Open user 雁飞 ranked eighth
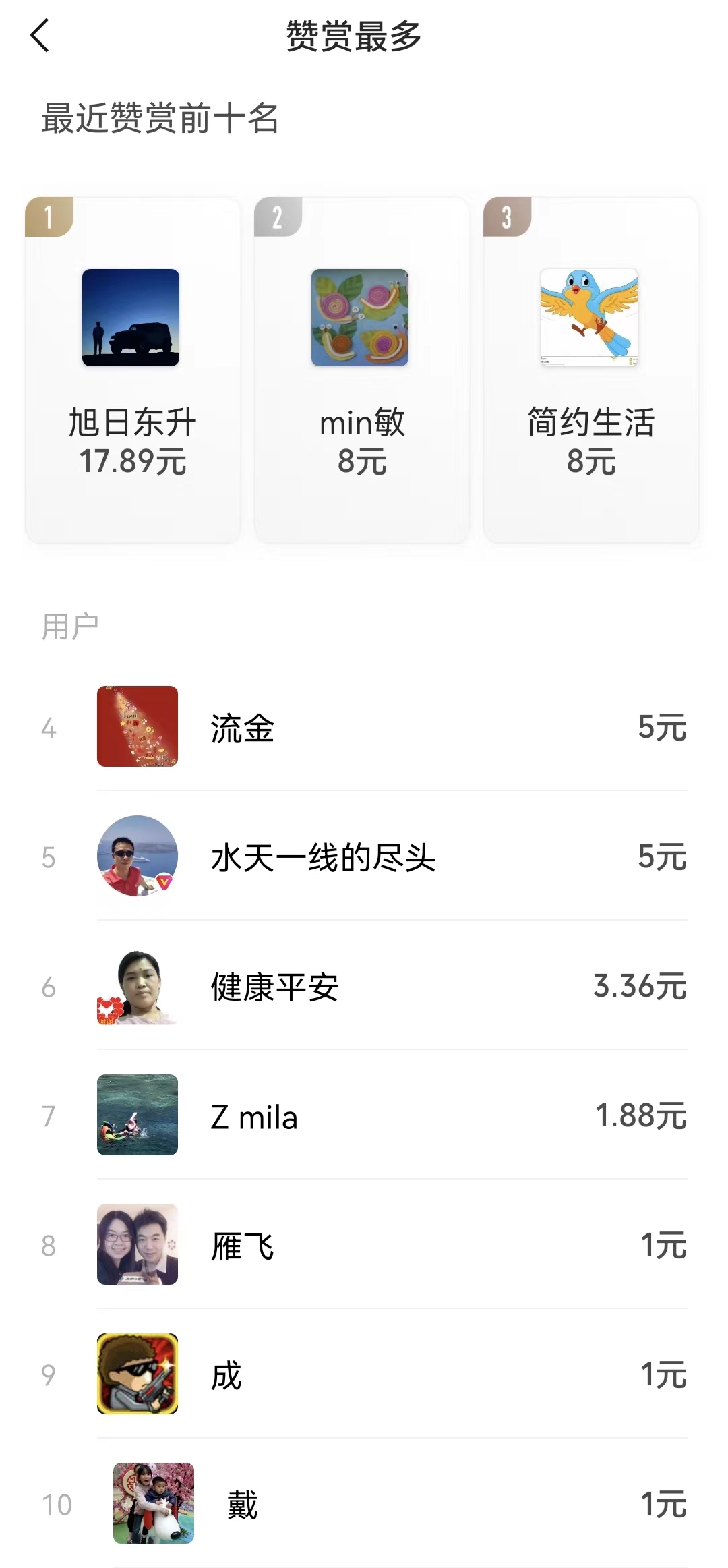 391,1245
